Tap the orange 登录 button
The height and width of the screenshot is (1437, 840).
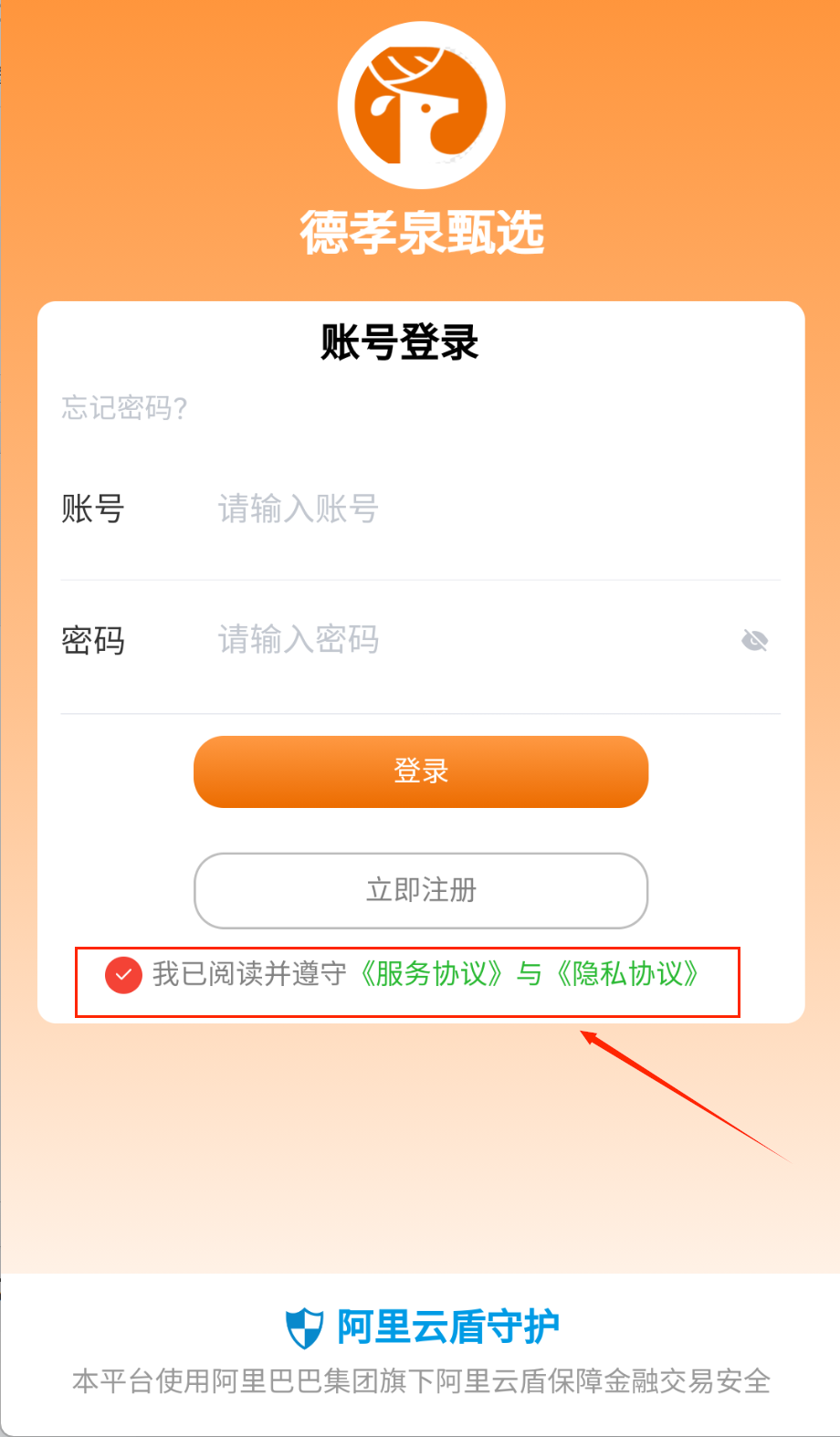(421, 771)
